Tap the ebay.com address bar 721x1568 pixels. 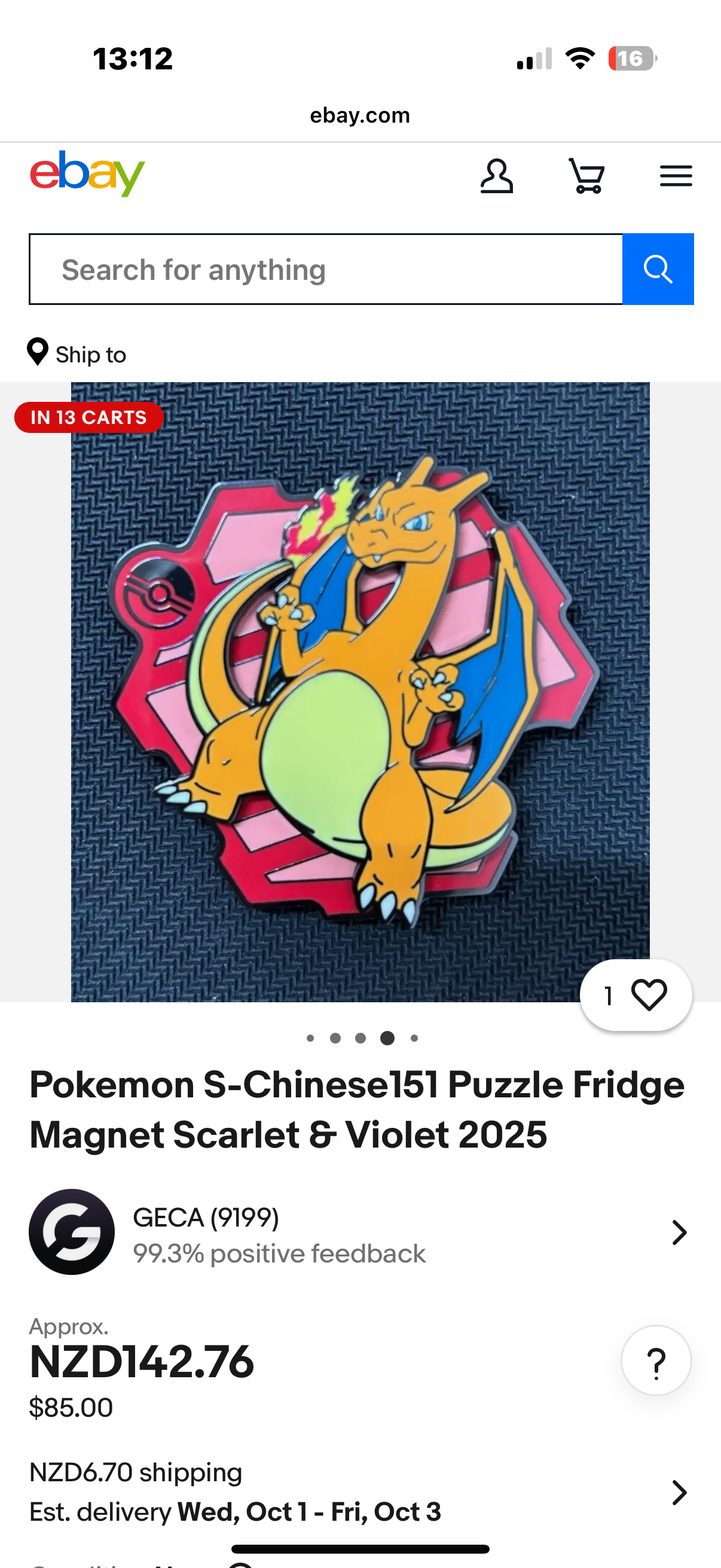click(x=360, y=115)
